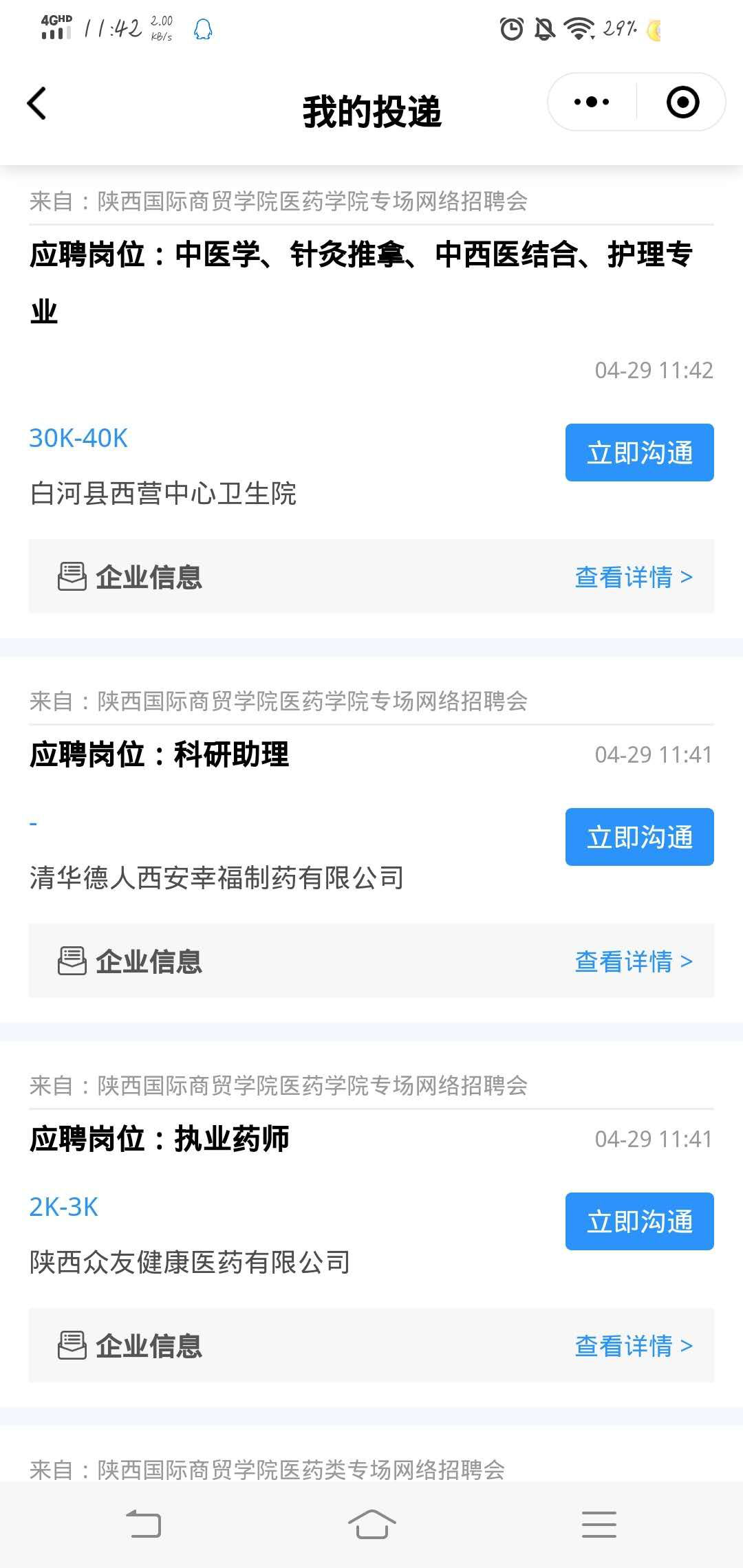Open the 科研助理 application card
This screenshot has width=743, height=1568.
[x=231, y=755]
